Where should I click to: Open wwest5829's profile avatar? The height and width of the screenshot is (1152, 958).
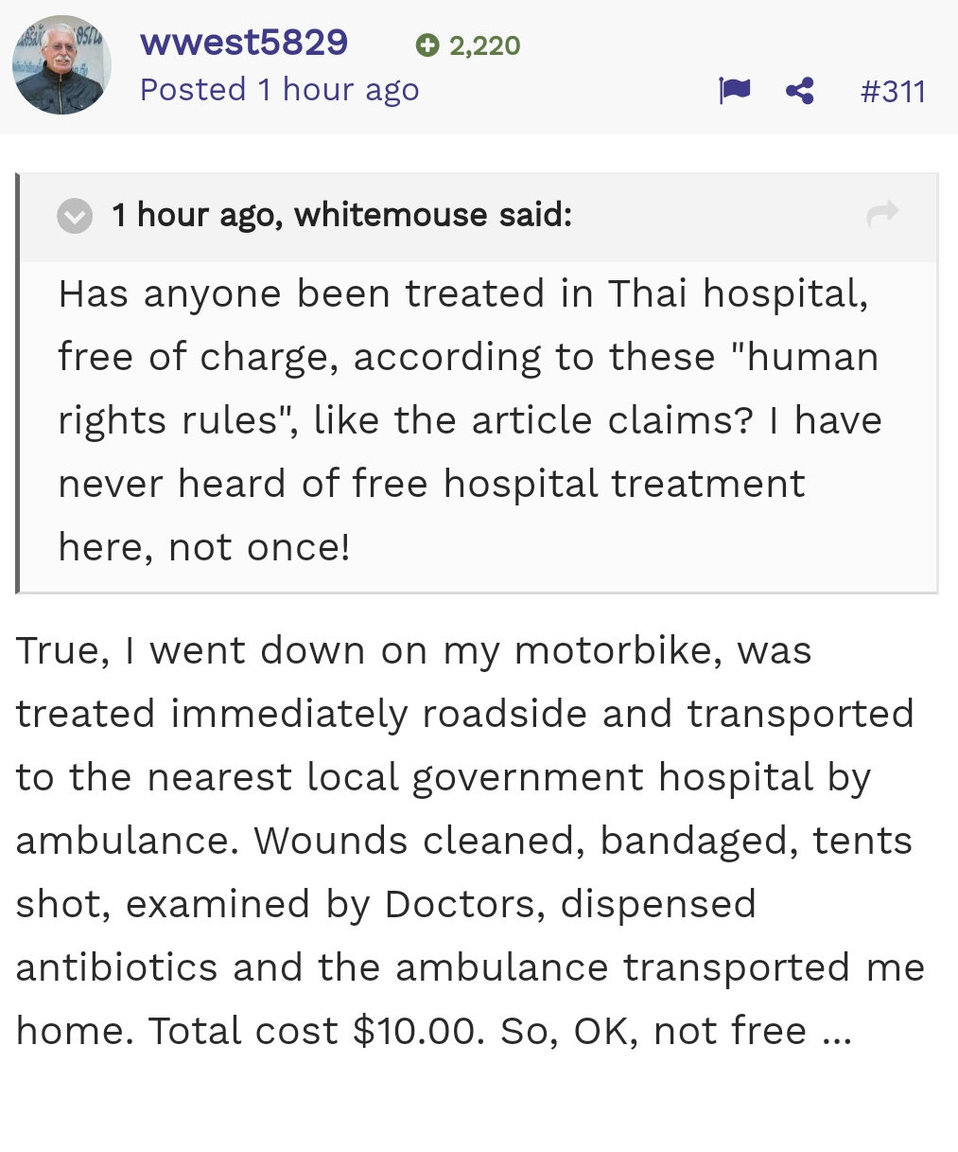pos(61,65)
